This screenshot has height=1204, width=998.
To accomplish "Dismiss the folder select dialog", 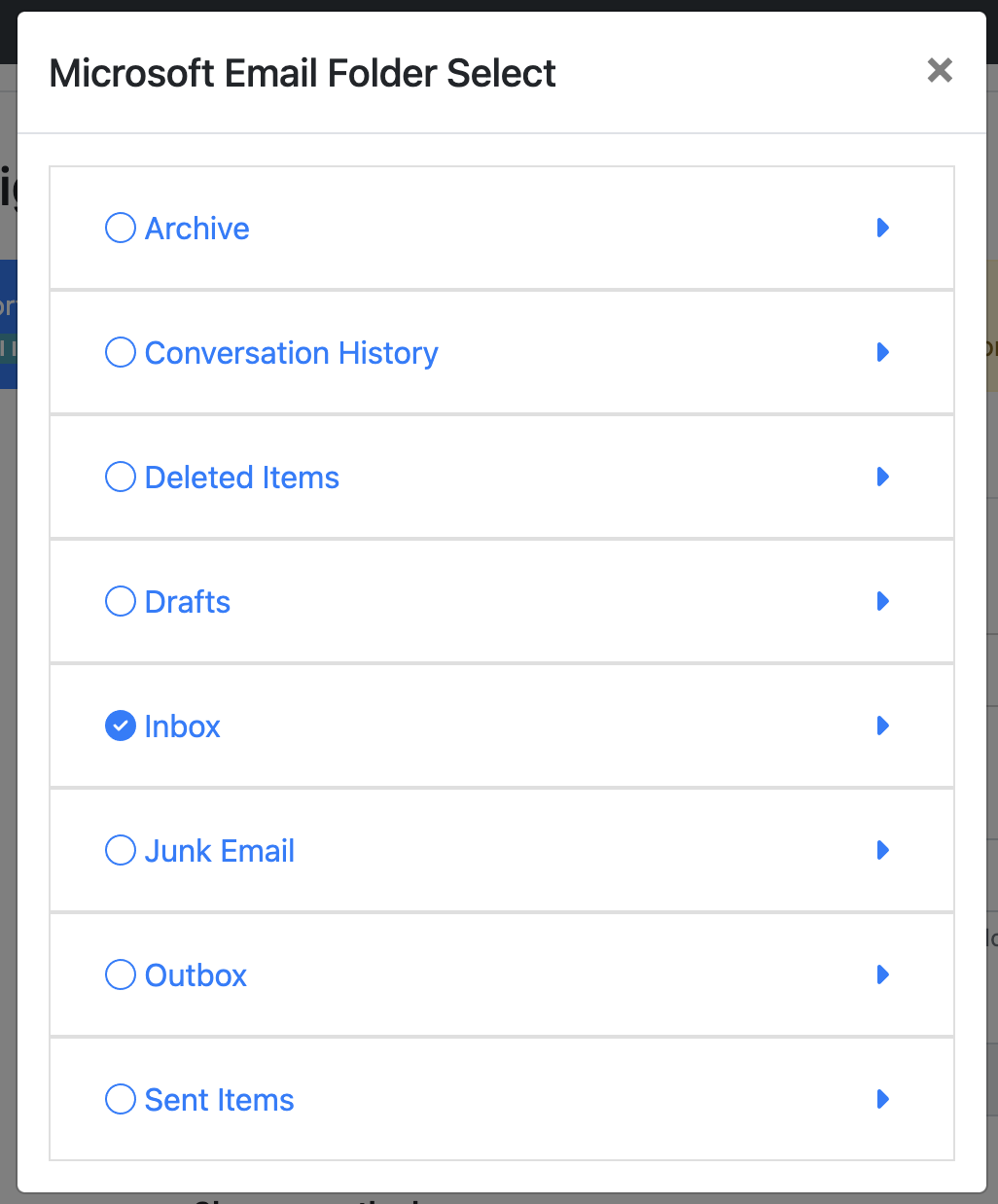I will 940,70.
